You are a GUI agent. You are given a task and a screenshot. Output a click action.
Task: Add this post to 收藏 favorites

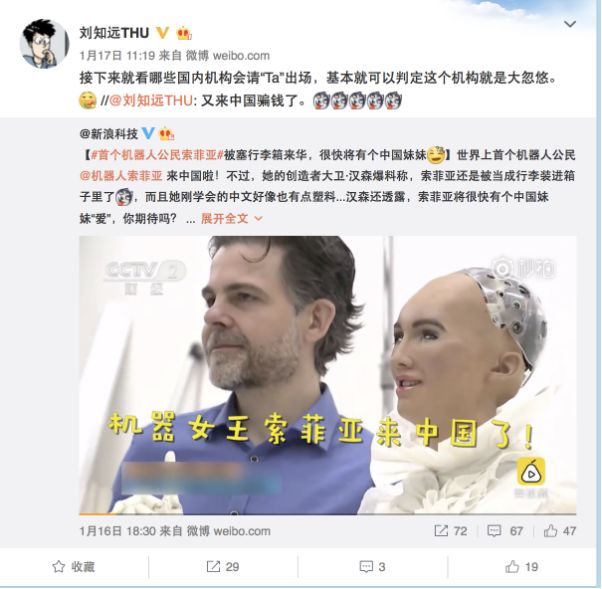point(74,567)
